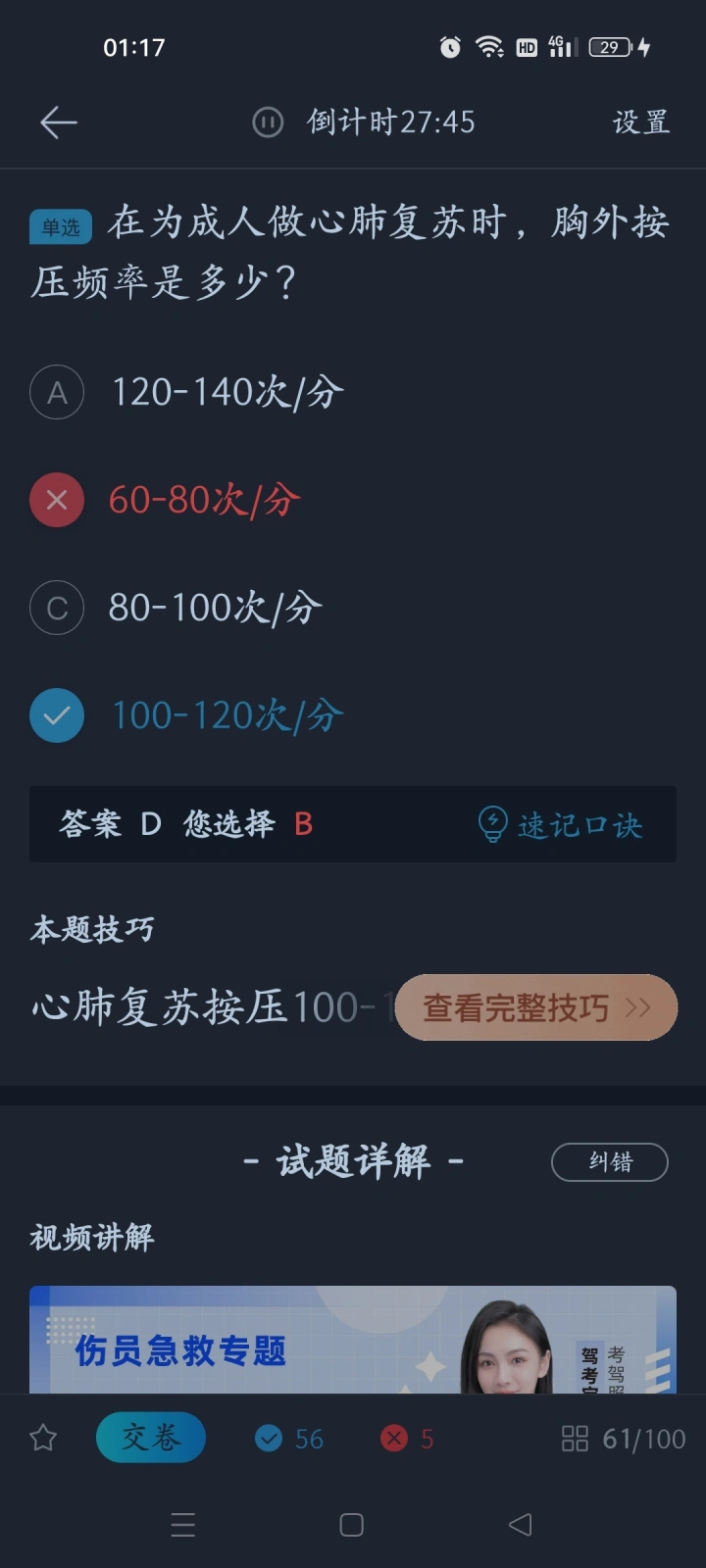Report an error with 纠错
The image size is (706, 1568).
[609, 1162]
